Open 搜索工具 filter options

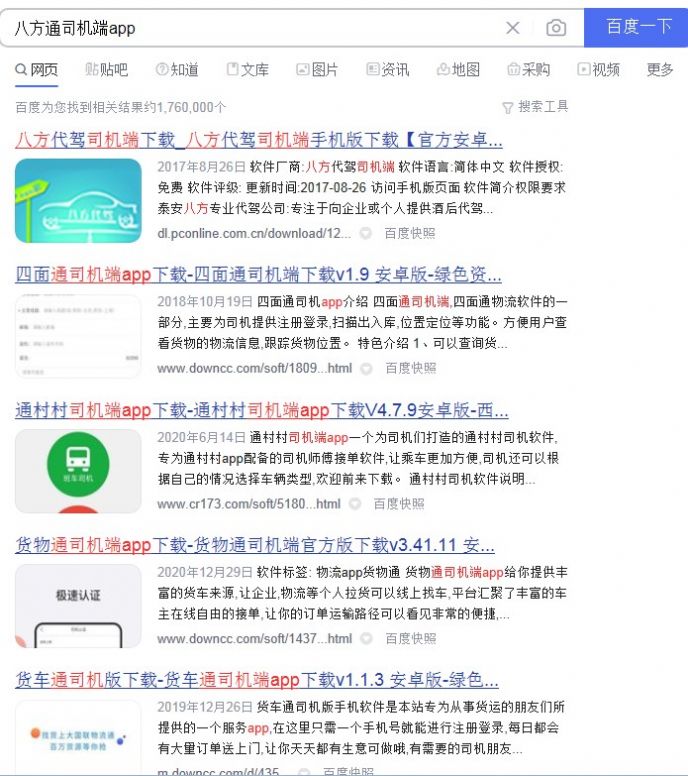tap(535, 106)
